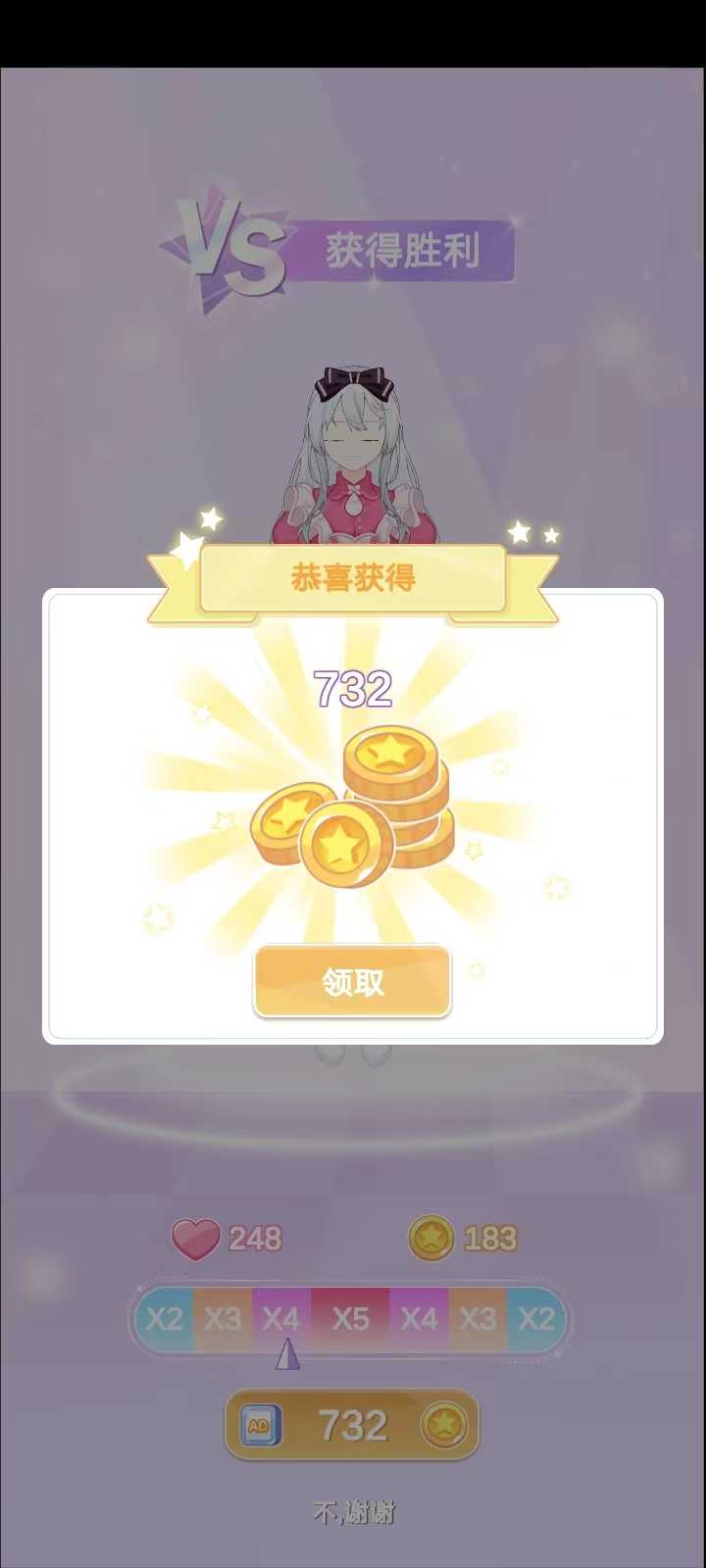
Task: Decline via the 不,谢谢 link
Action: 354,1512
